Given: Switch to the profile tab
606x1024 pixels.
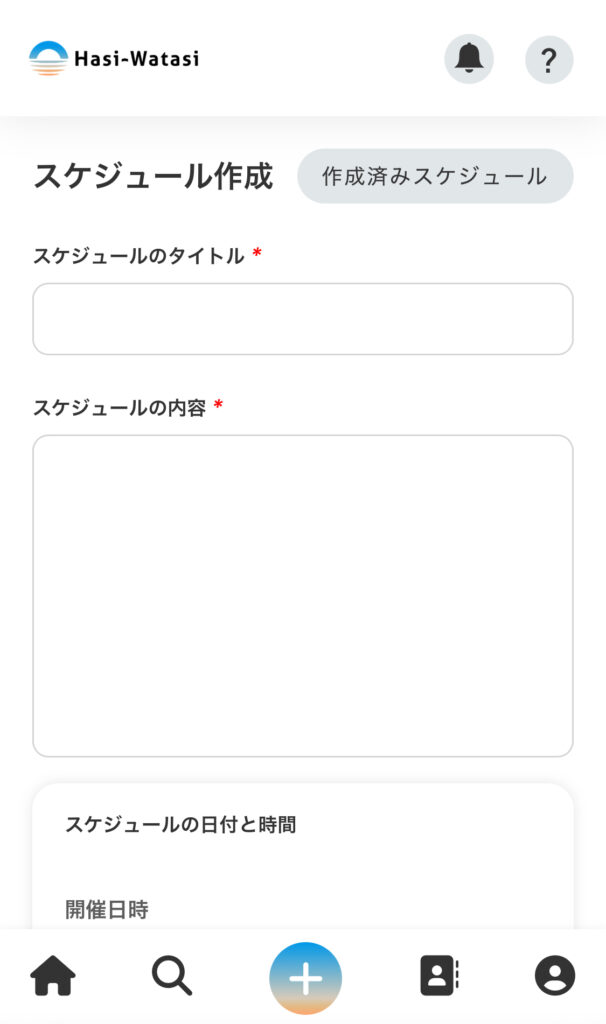Looking at the screenshot, I should click(554, 975).
